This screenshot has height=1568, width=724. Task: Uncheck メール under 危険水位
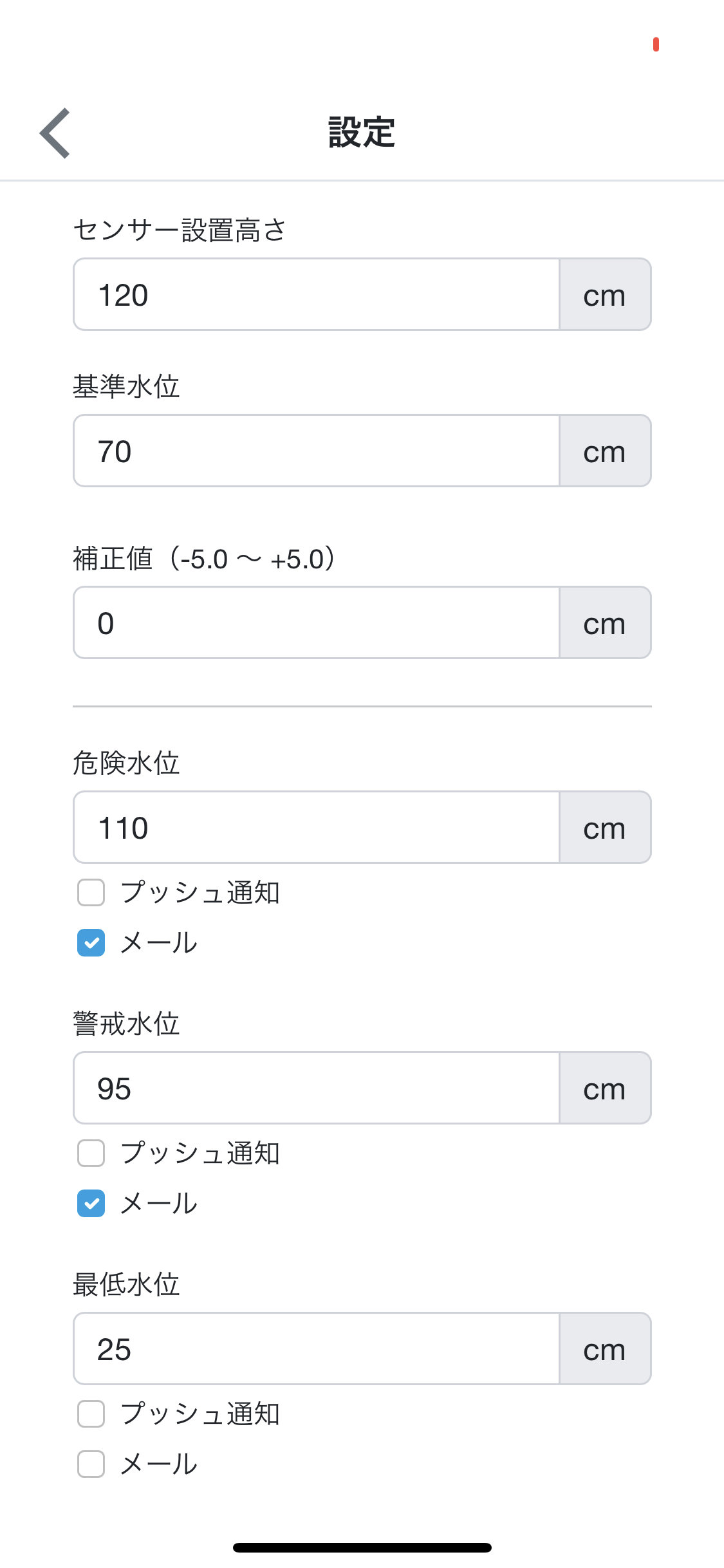coord(91,942)
